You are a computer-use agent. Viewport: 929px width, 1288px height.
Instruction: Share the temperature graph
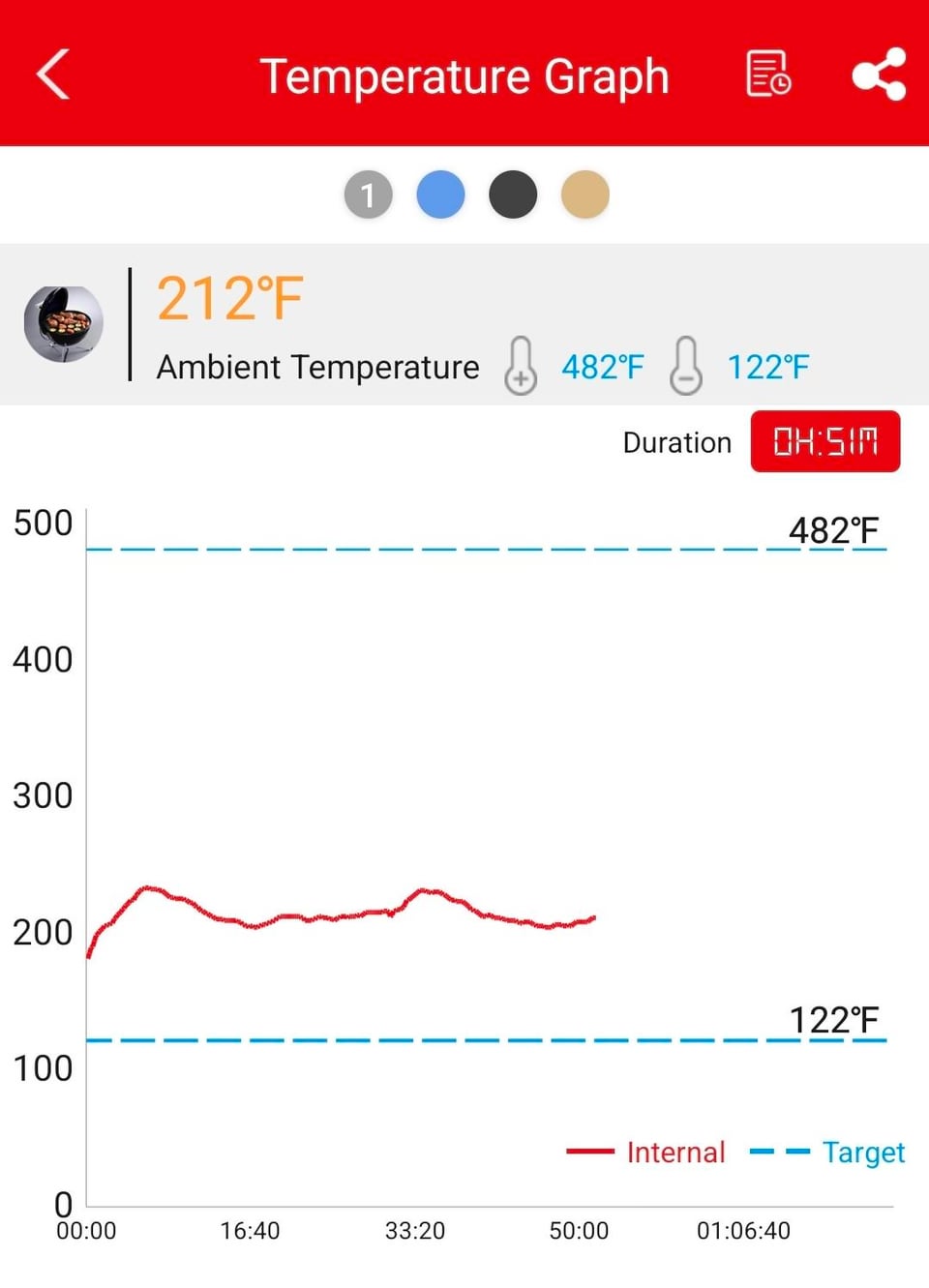tap(879, 75)
